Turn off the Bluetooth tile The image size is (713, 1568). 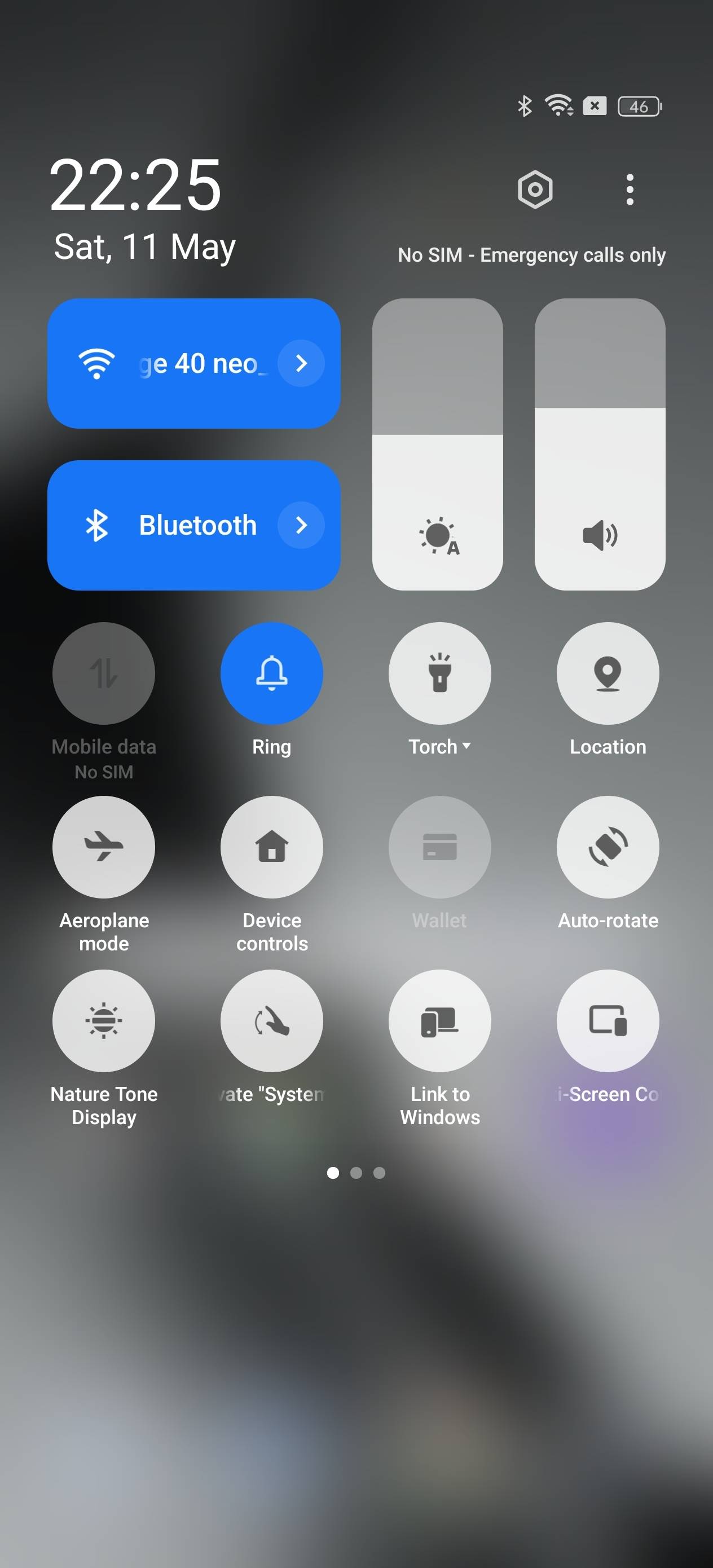159,525
